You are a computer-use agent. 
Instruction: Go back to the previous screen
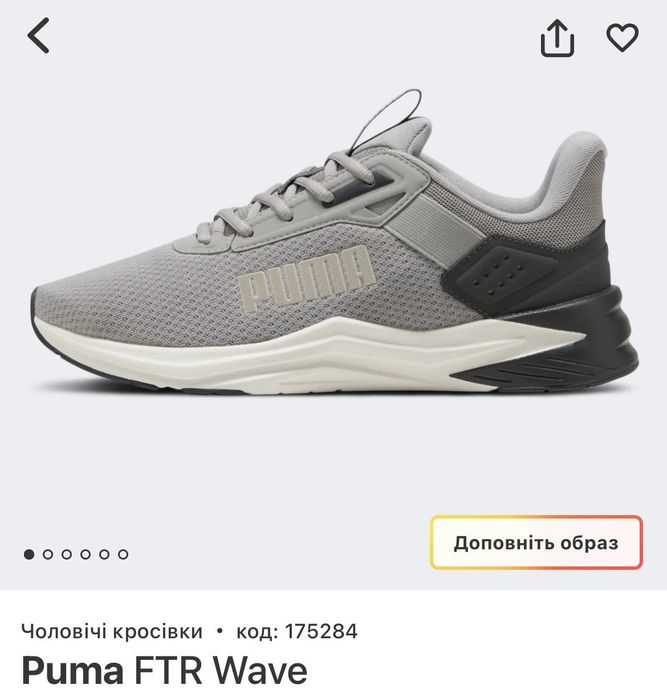(x=39, y=37)
